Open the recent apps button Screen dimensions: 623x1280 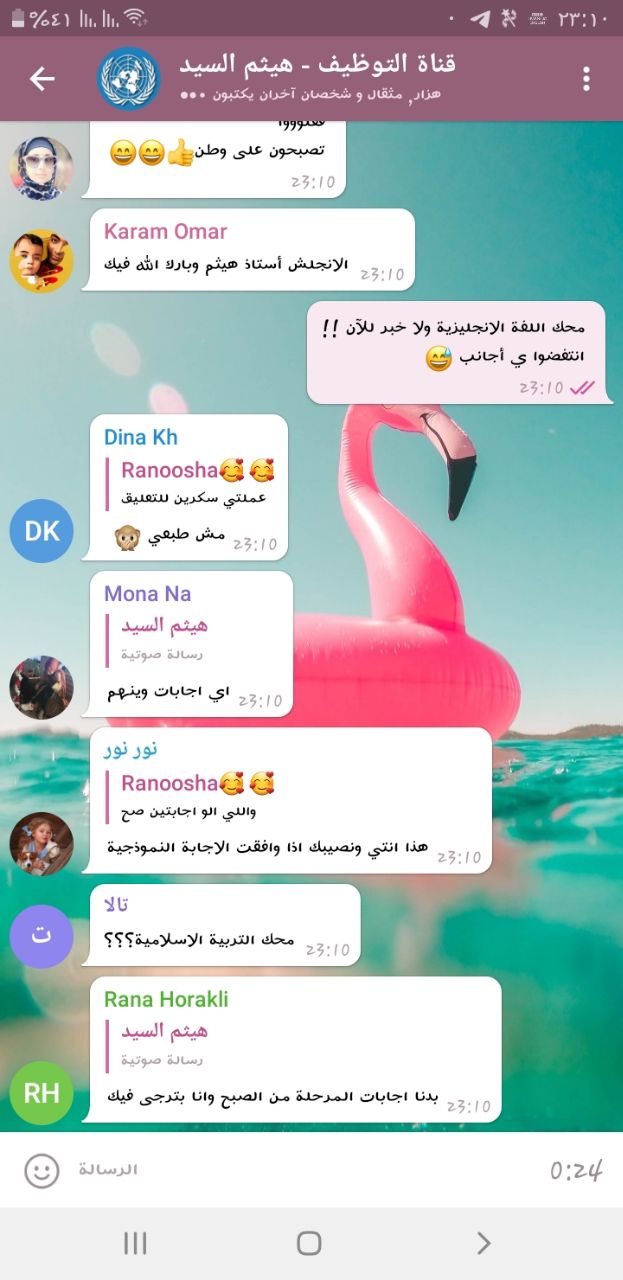[135, 1243]
